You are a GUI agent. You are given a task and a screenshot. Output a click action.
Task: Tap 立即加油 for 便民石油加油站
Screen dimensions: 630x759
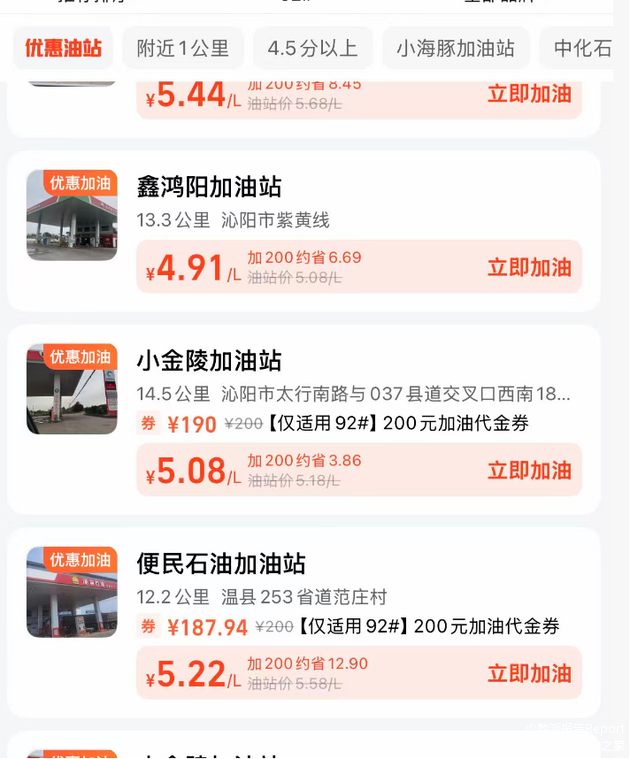[x=529, y=673]
